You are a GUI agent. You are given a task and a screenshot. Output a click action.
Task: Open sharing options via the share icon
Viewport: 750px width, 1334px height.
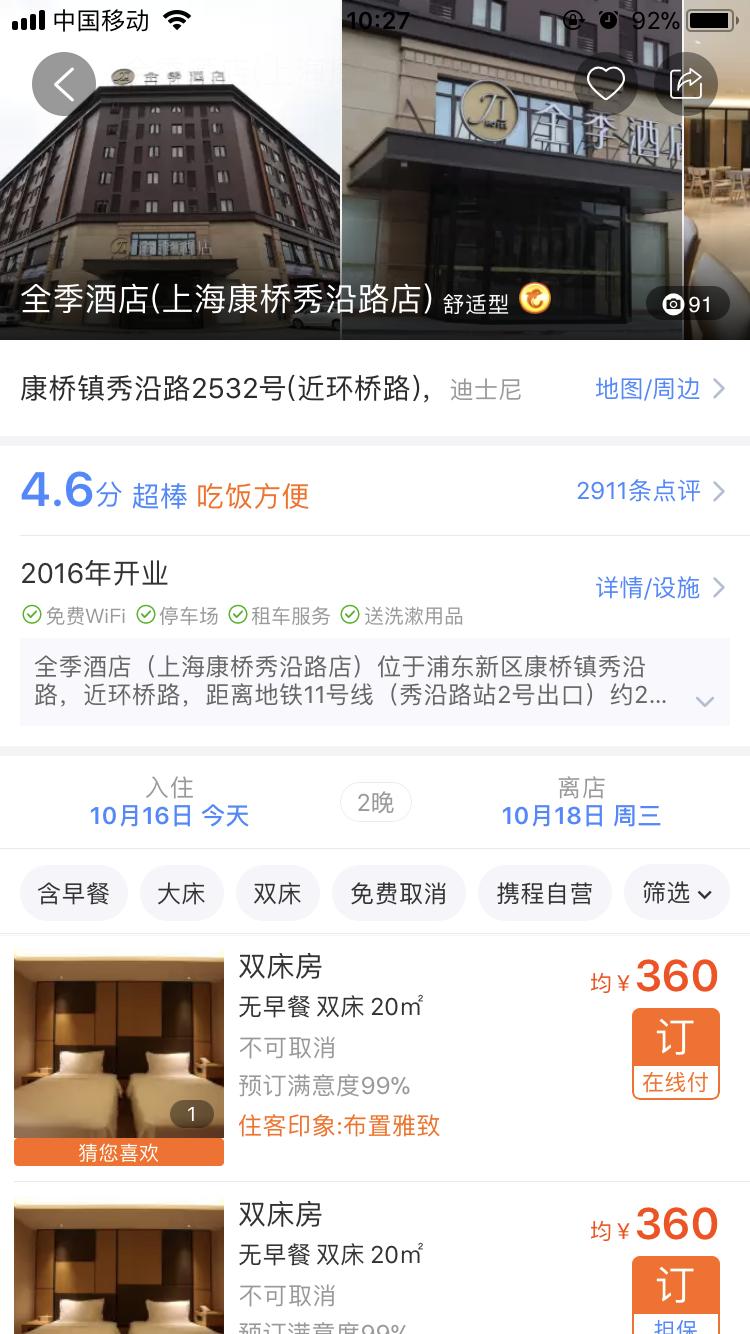686,84
